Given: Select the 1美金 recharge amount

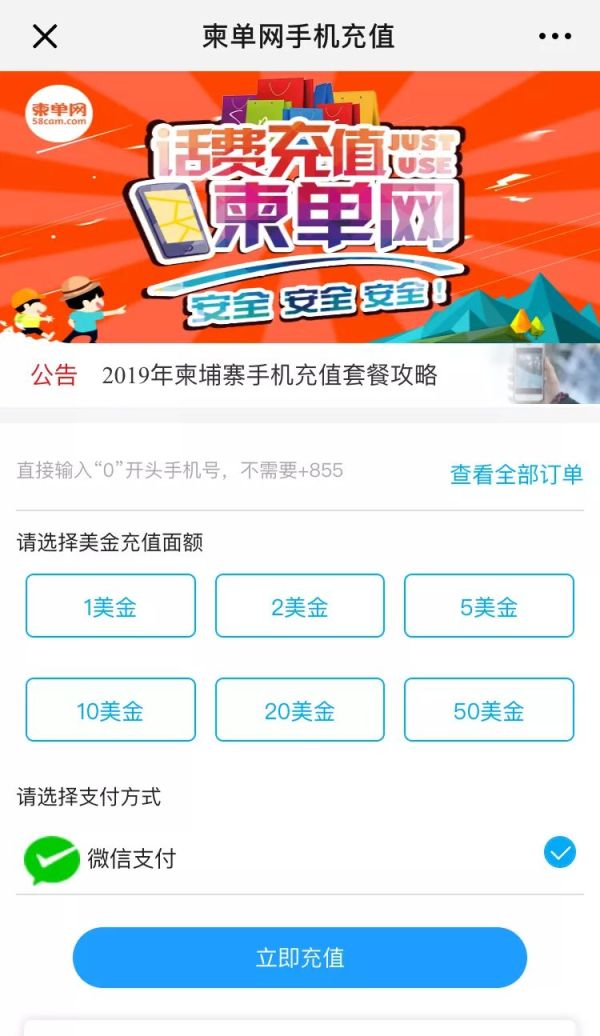Looking at the screenshot, I should pos(110,606).
